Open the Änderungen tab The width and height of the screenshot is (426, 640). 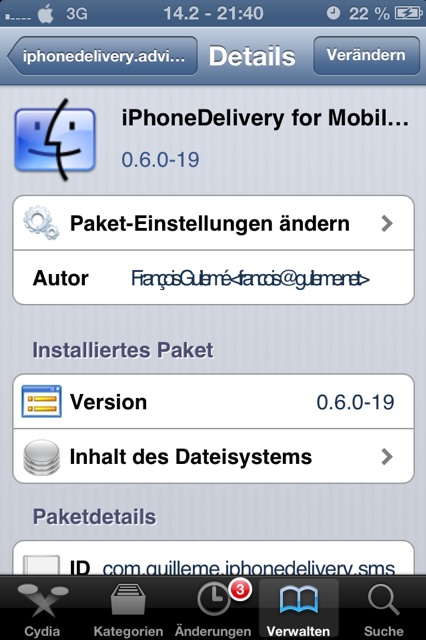click(213, 608)
